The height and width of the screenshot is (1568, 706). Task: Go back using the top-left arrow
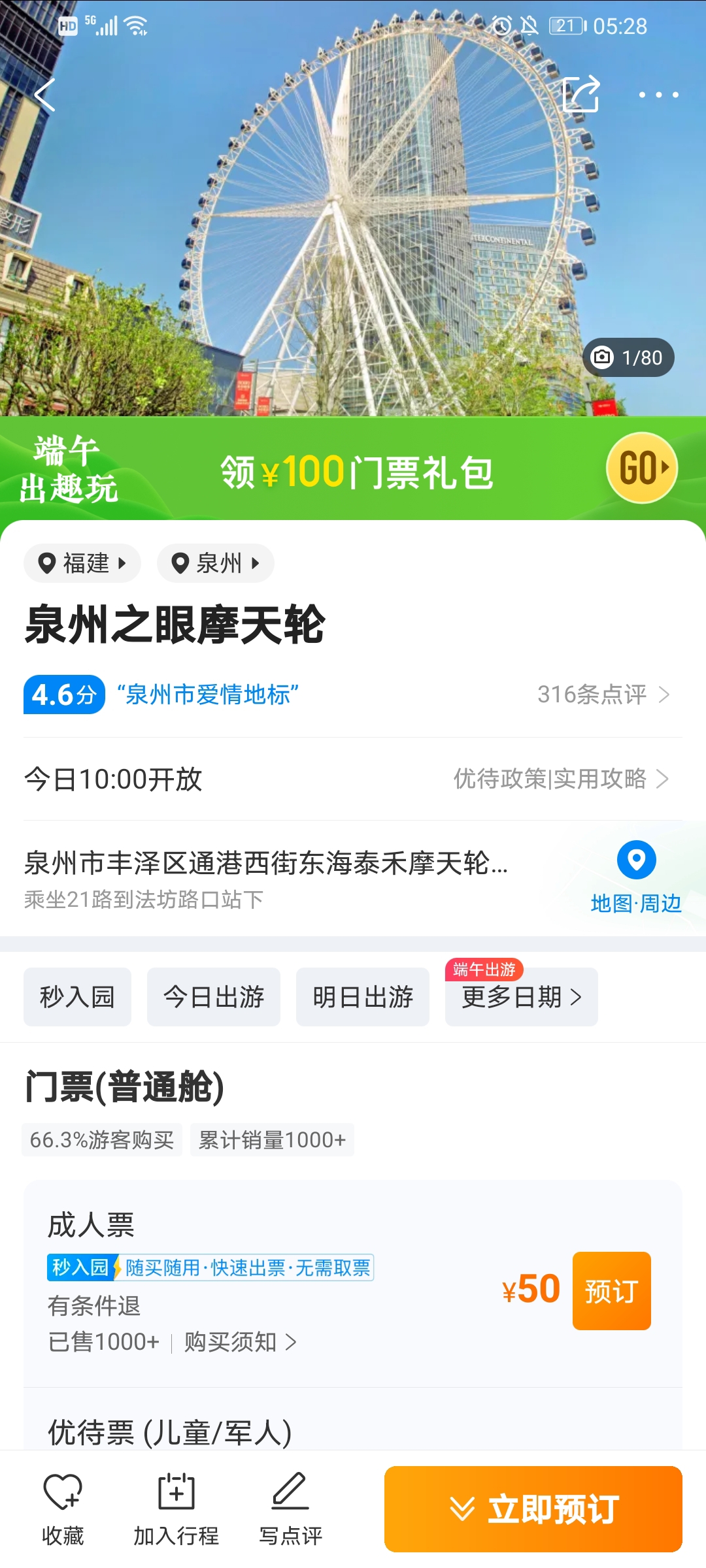tap(44, 95)
